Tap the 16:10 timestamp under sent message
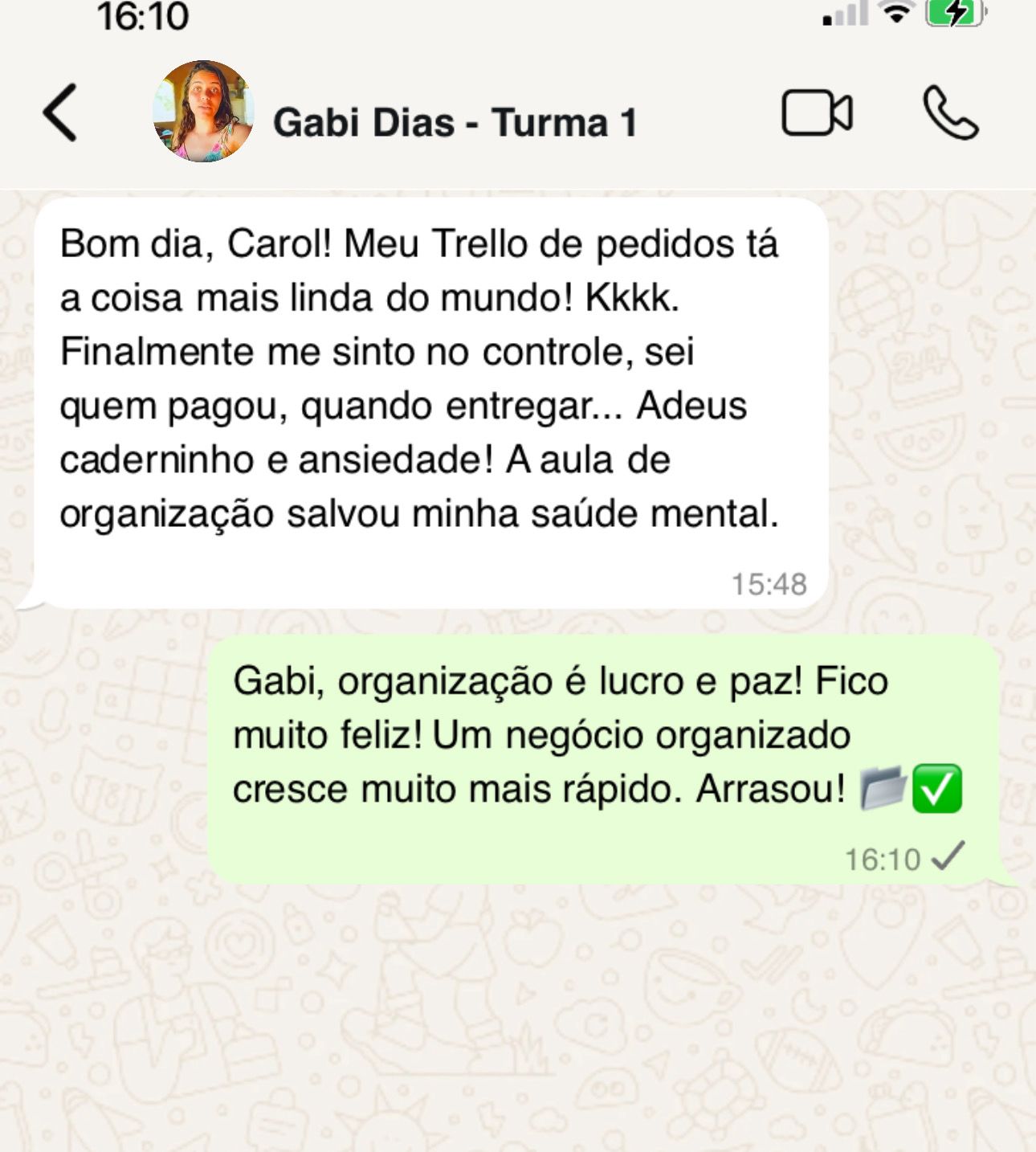The width and height of the screenshot is (1036, 1152). click(882, 858)
